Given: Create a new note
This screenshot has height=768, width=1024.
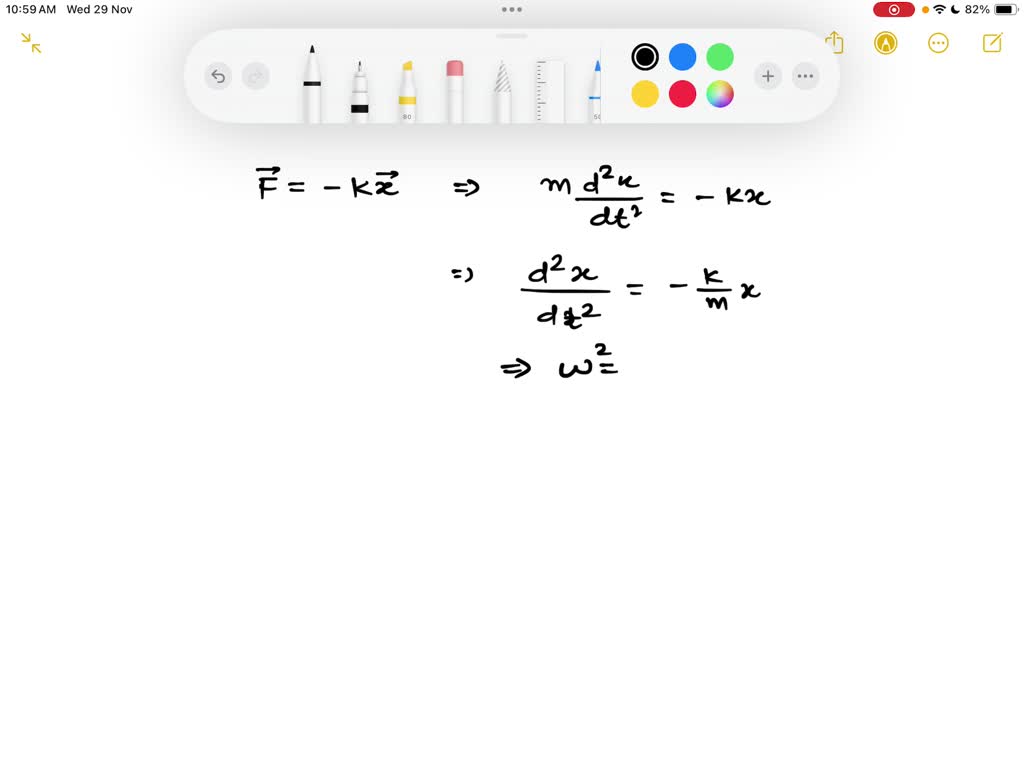Looking at the screenshot, I should pos(992,43).
